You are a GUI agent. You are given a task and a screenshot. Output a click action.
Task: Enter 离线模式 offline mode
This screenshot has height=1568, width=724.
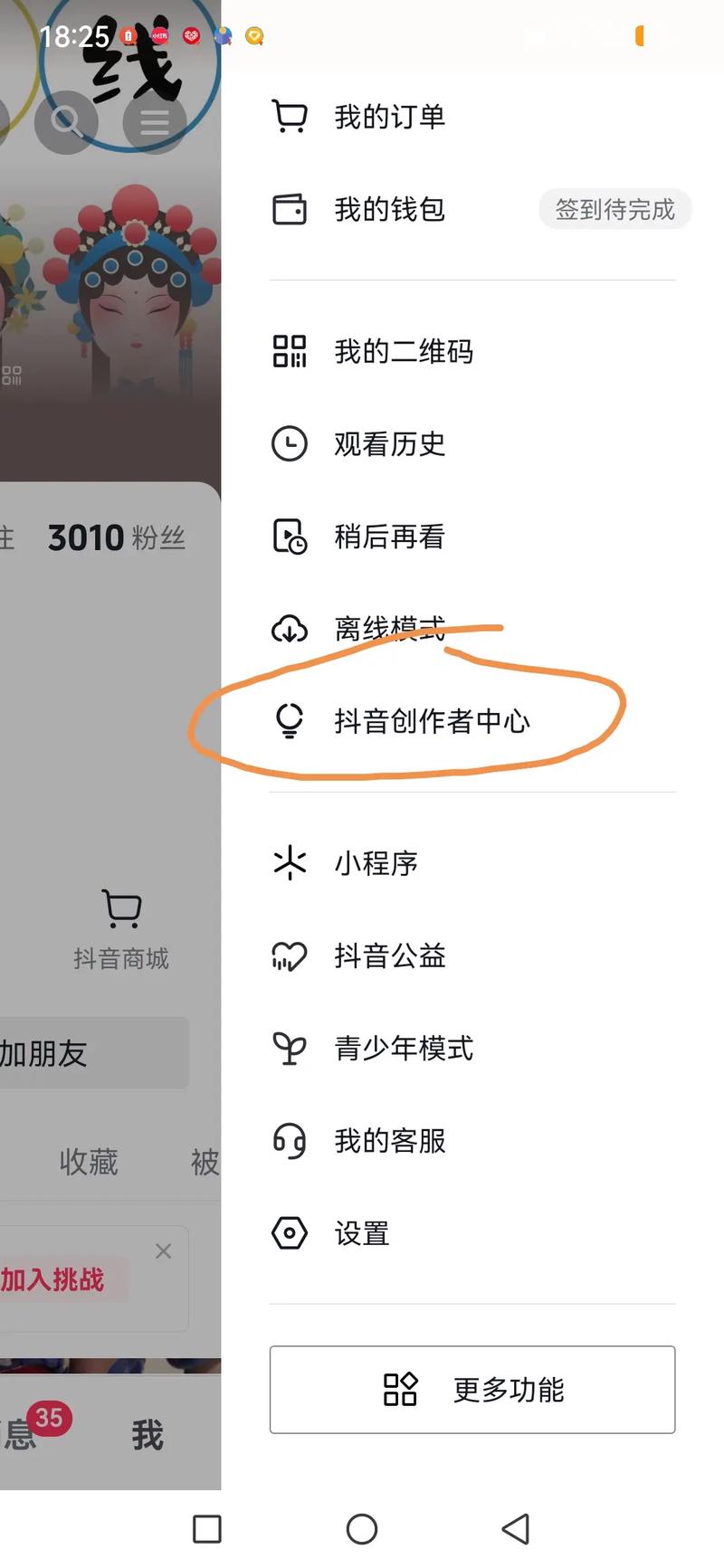(x=389, y=628)
